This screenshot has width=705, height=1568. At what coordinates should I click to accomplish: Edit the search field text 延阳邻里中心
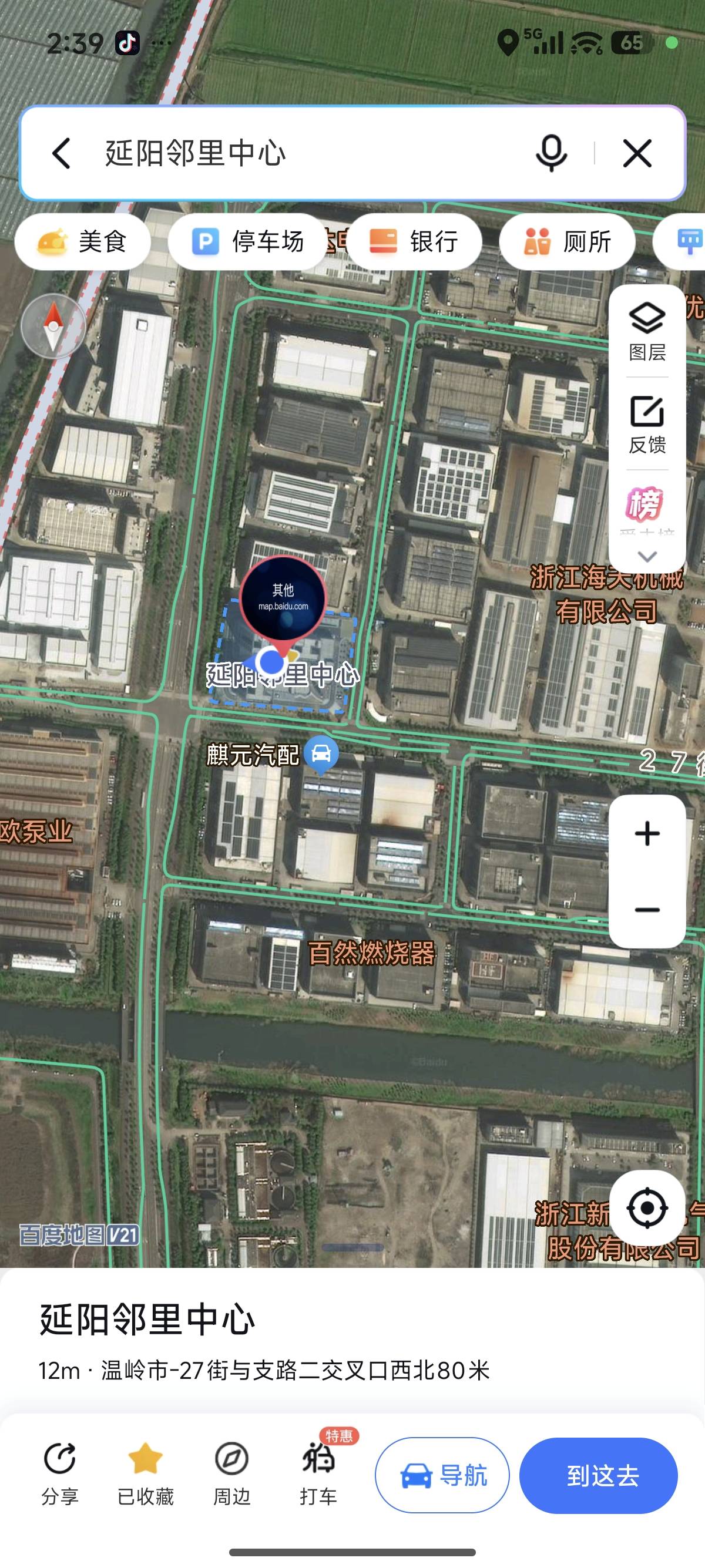click(304, 153)
